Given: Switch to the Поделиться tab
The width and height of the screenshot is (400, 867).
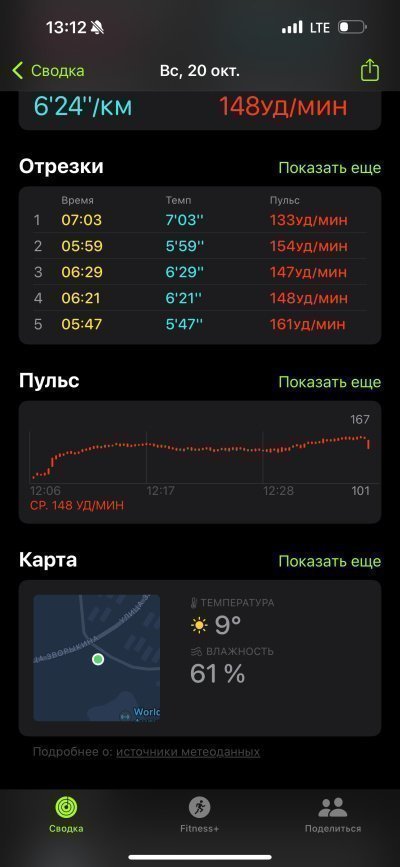Looking at the screenshot, I should tap(333, 814).
